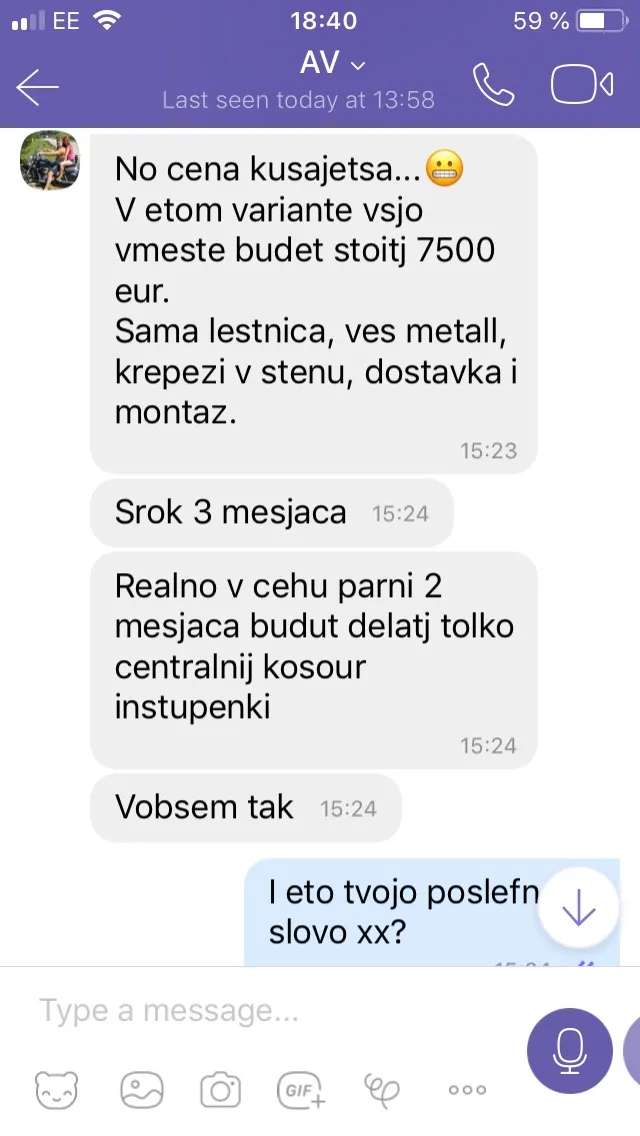Go back to the chat list
This screenshot has height=1136, width=640.
tap(37, 86)
